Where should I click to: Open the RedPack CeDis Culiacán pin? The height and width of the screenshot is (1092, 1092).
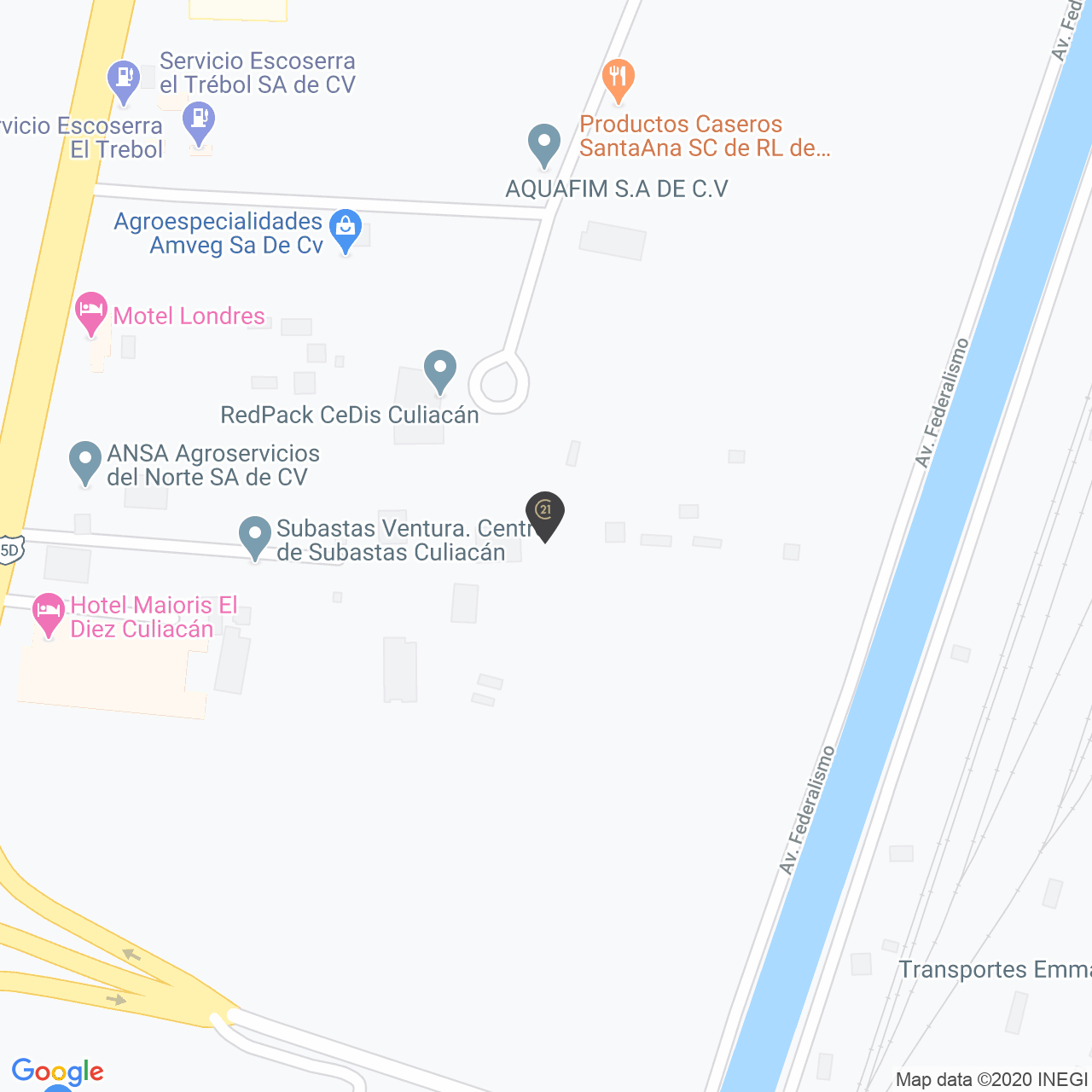pos(440,371)
